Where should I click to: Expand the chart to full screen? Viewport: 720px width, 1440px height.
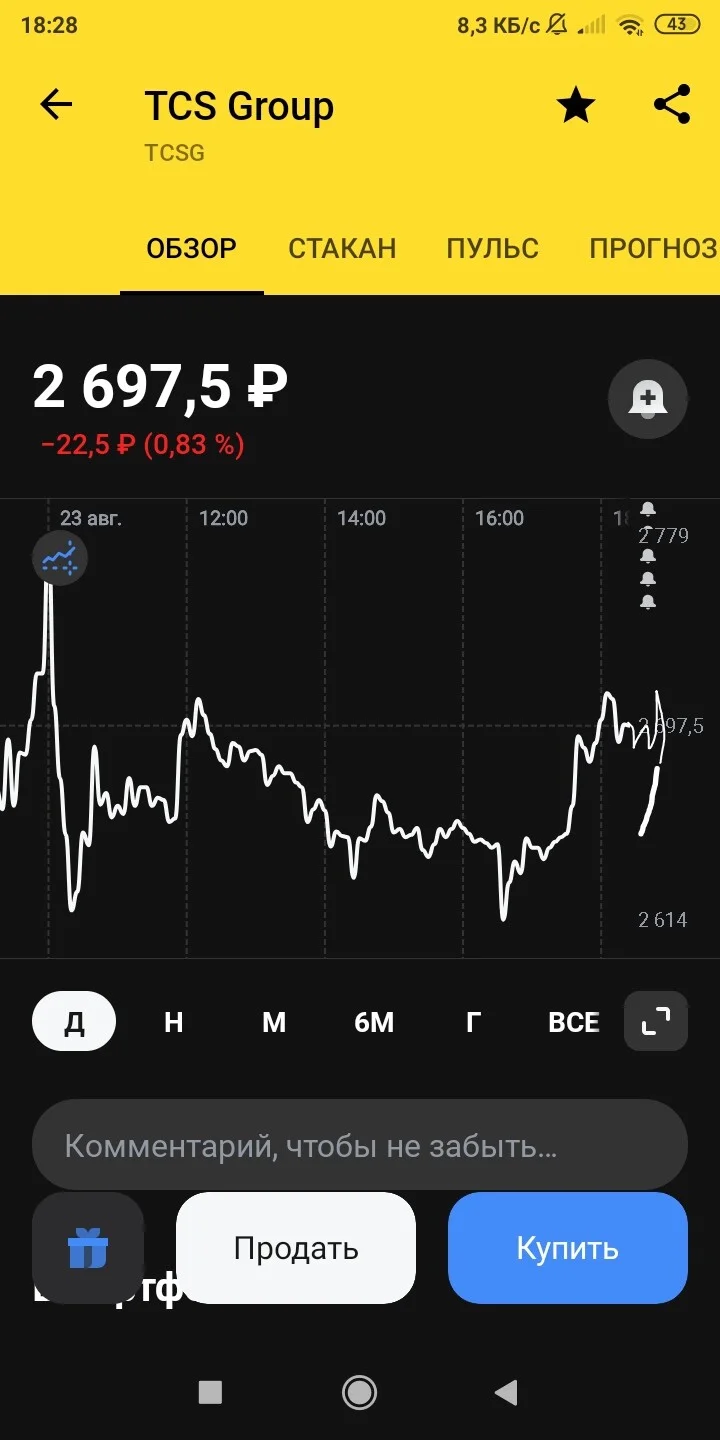coord(656,1021)
